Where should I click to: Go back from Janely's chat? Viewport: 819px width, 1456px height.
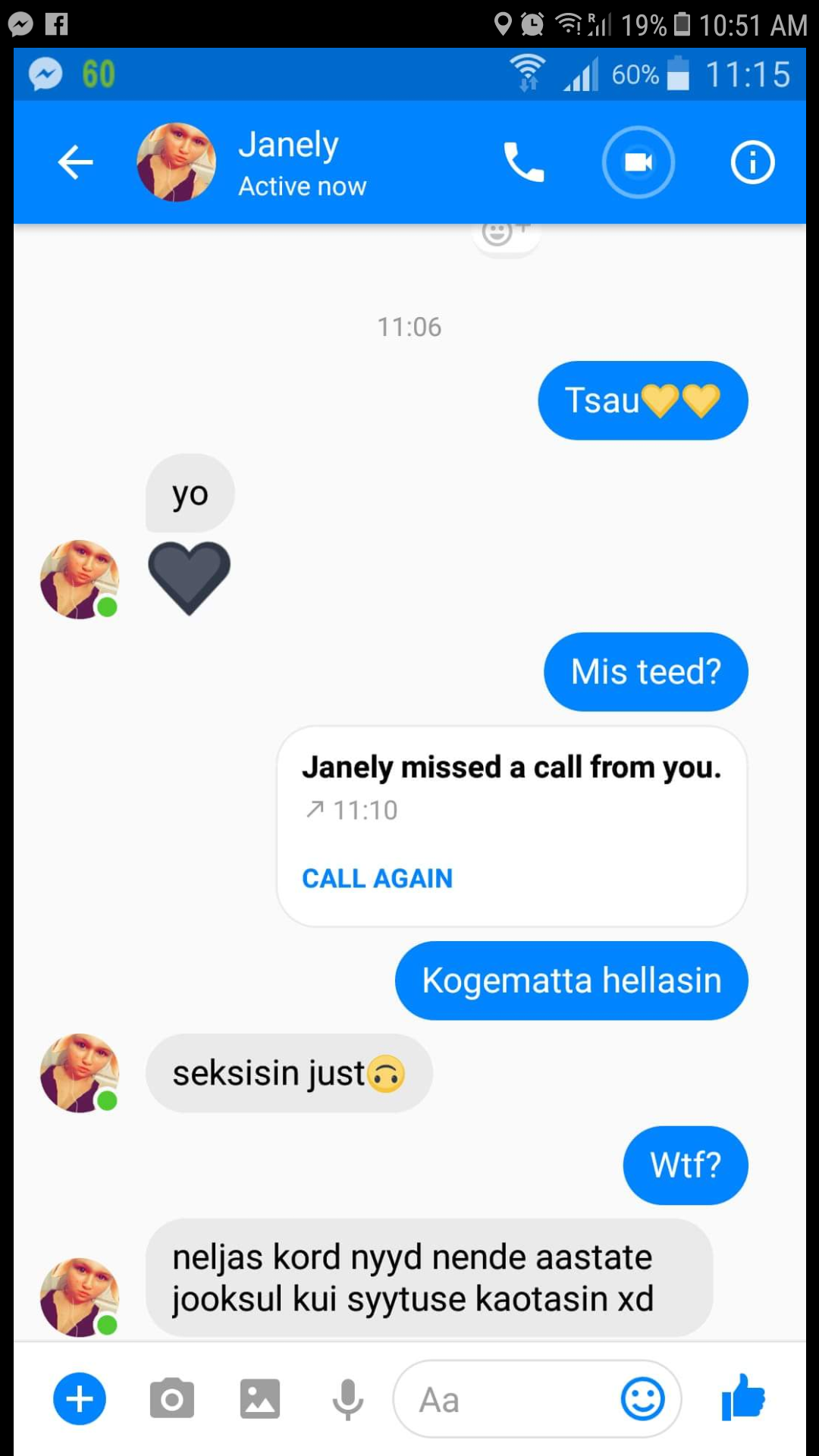point(75,162)
